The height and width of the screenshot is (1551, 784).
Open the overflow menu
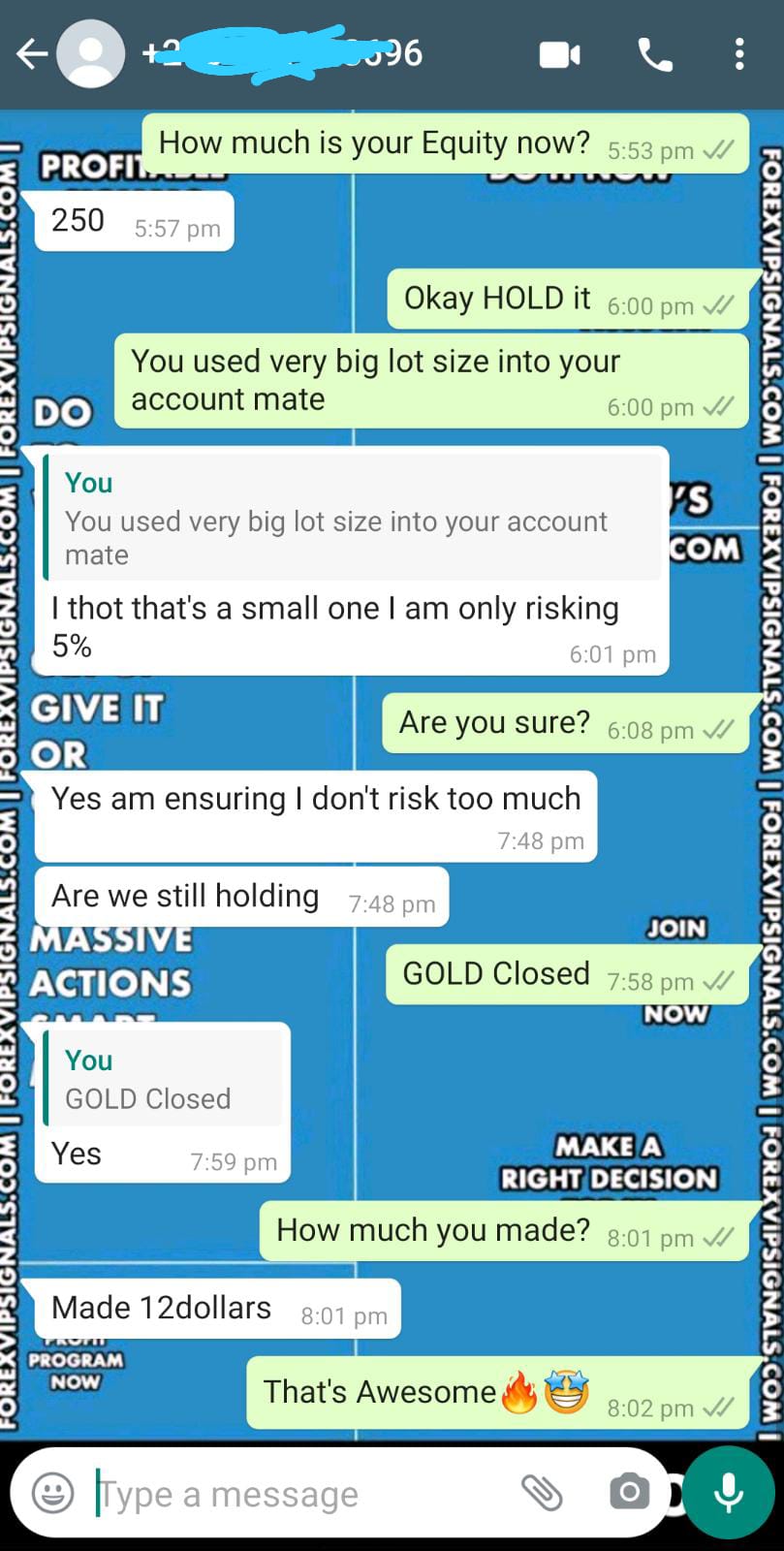(739, 55)
